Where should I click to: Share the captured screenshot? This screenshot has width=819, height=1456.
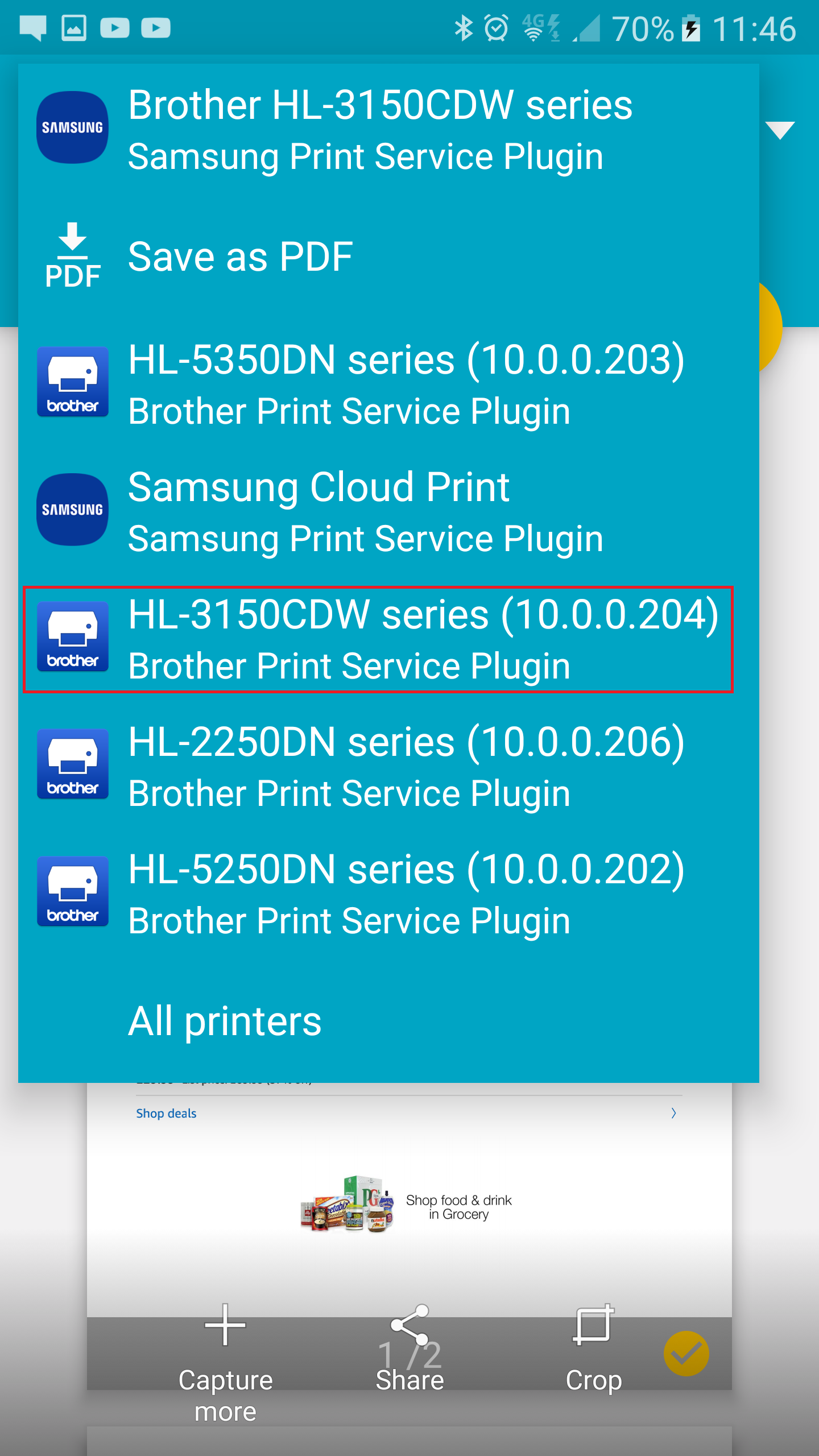409,1348
